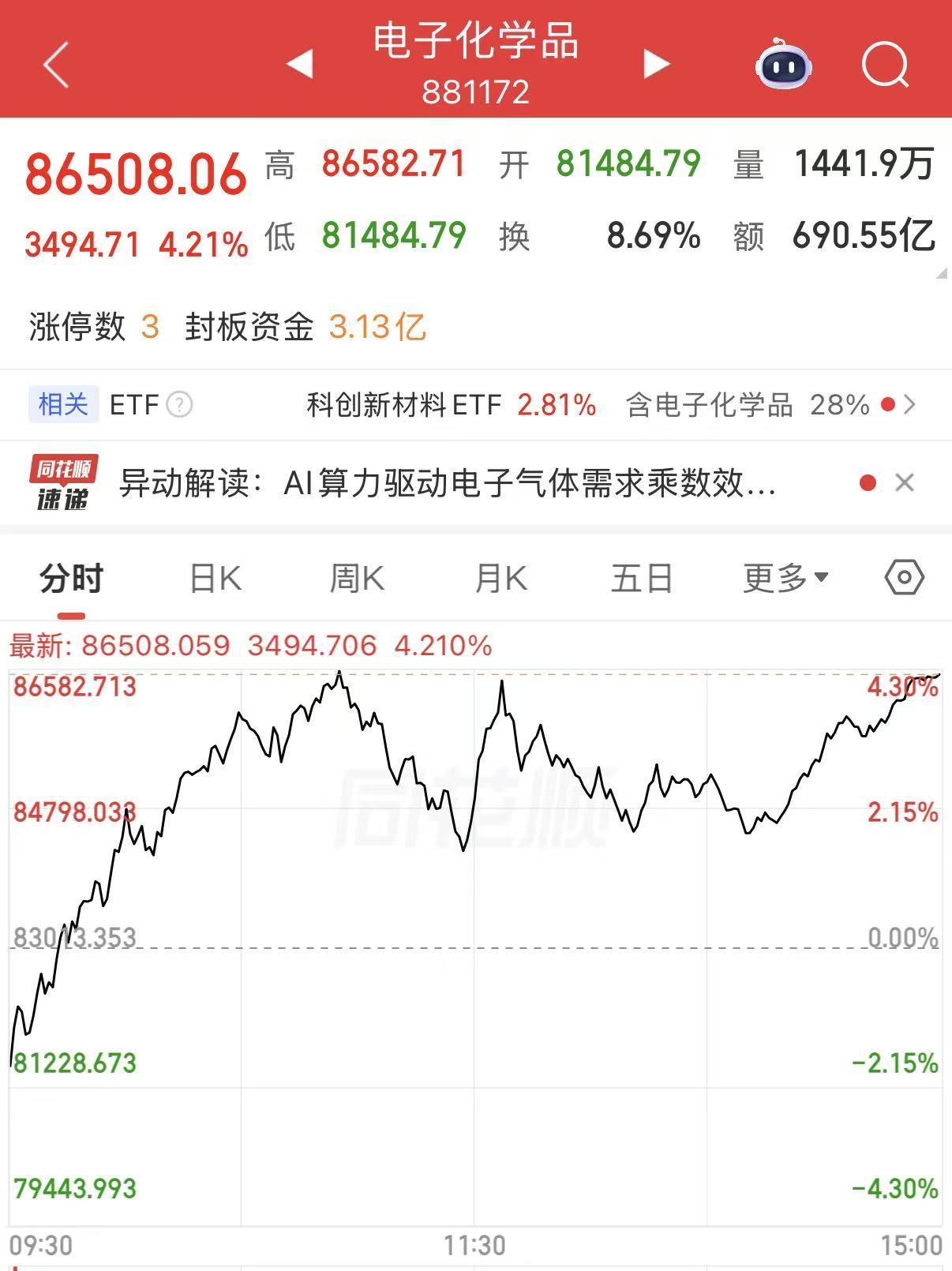The width and height of the screenshot is (952, 1271).
Task: Switch to the next sector with right triangle
Action: pyautogui.click(x=656, y=64)
